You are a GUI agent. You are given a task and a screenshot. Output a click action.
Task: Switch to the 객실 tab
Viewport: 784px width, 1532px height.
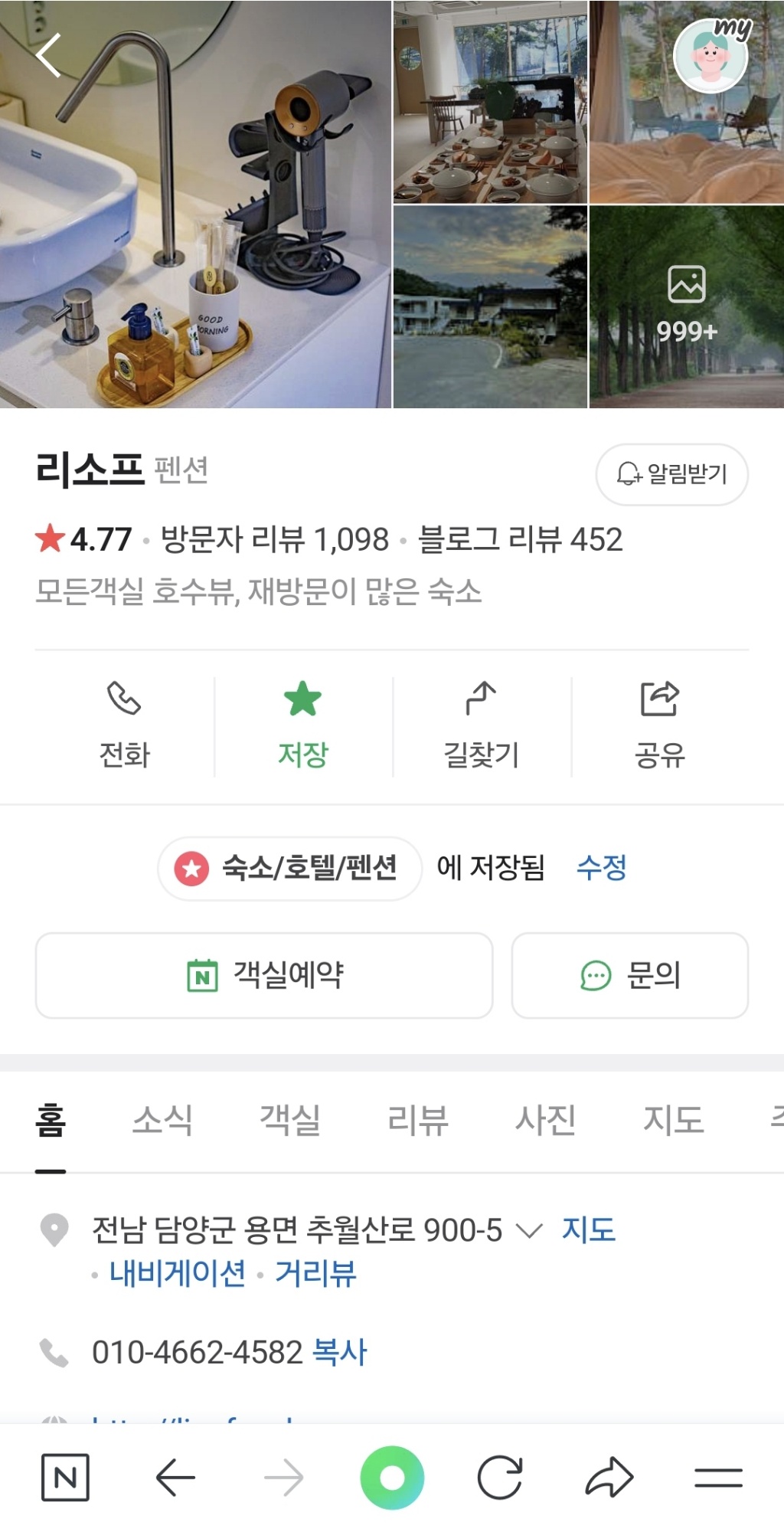point(289,1120)
